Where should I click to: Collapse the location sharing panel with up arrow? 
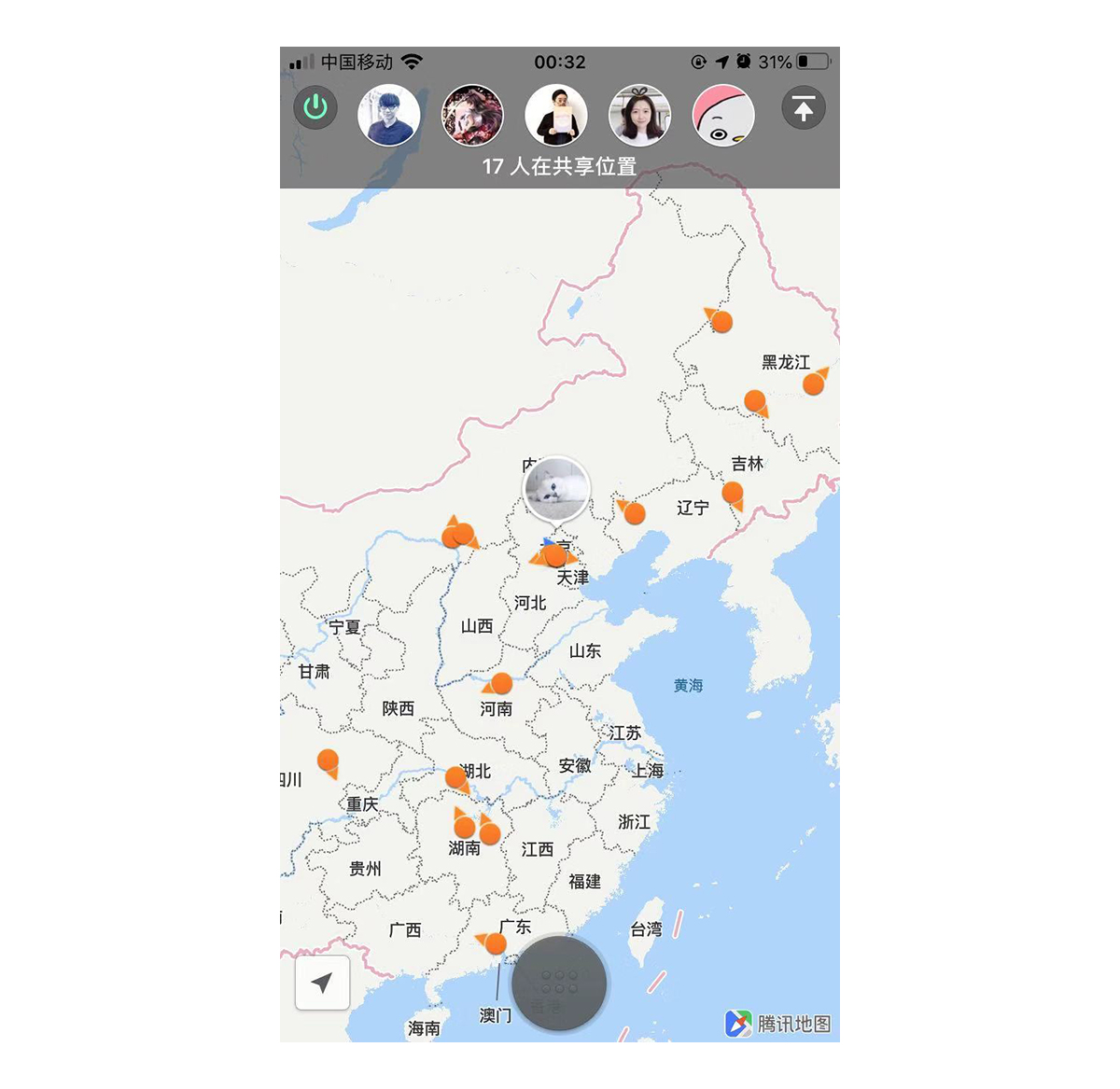803,109
